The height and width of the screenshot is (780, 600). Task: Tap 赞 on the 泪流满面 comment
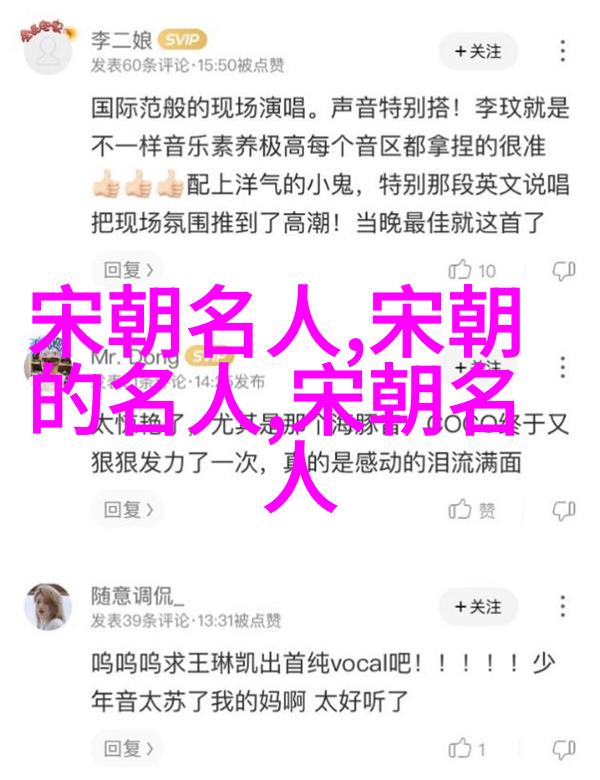click(x=473, y=510)
